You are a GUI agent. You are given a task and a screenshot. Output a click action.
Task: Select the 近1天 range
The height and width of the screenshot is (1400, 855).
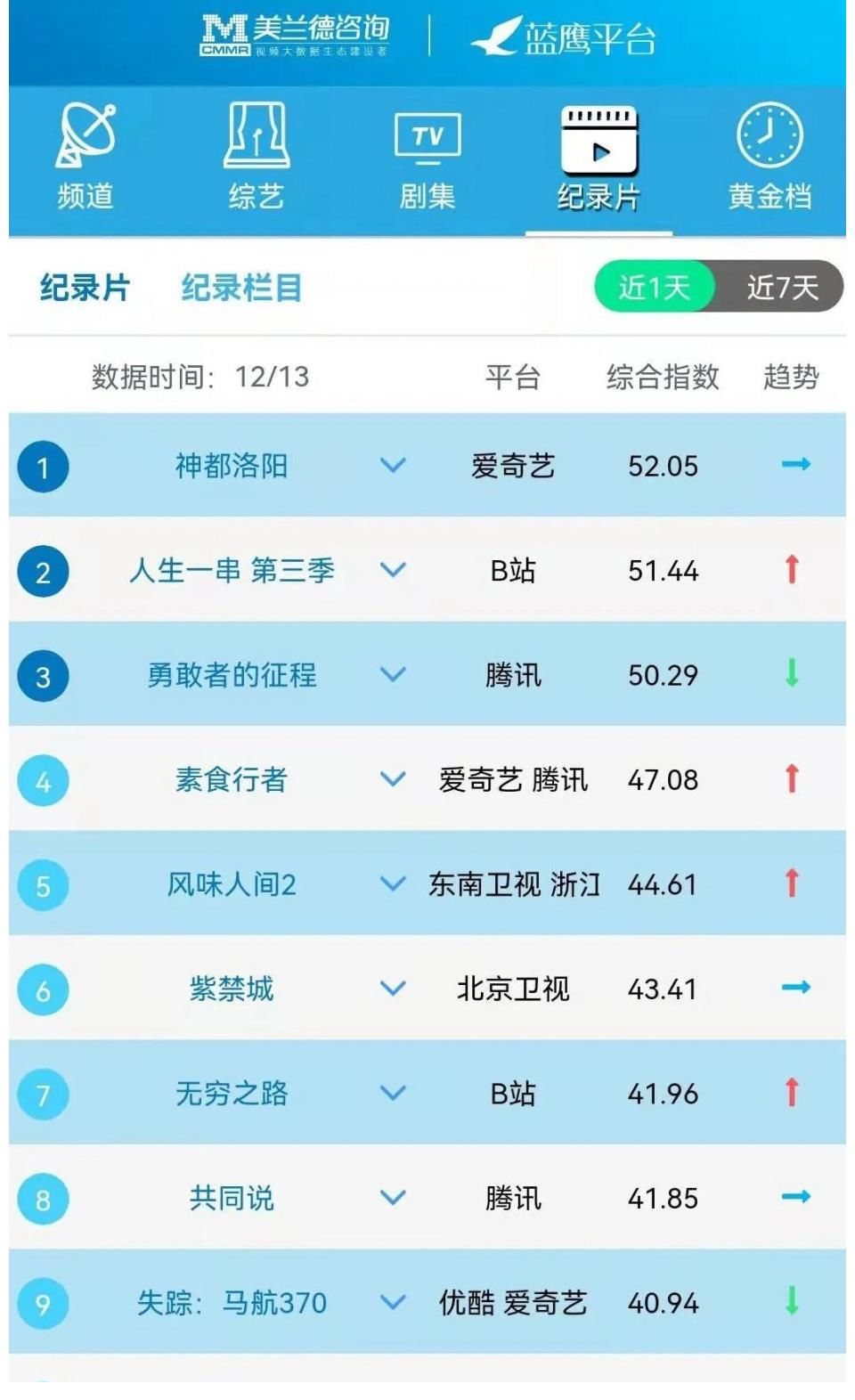click(x=655, y=287)
